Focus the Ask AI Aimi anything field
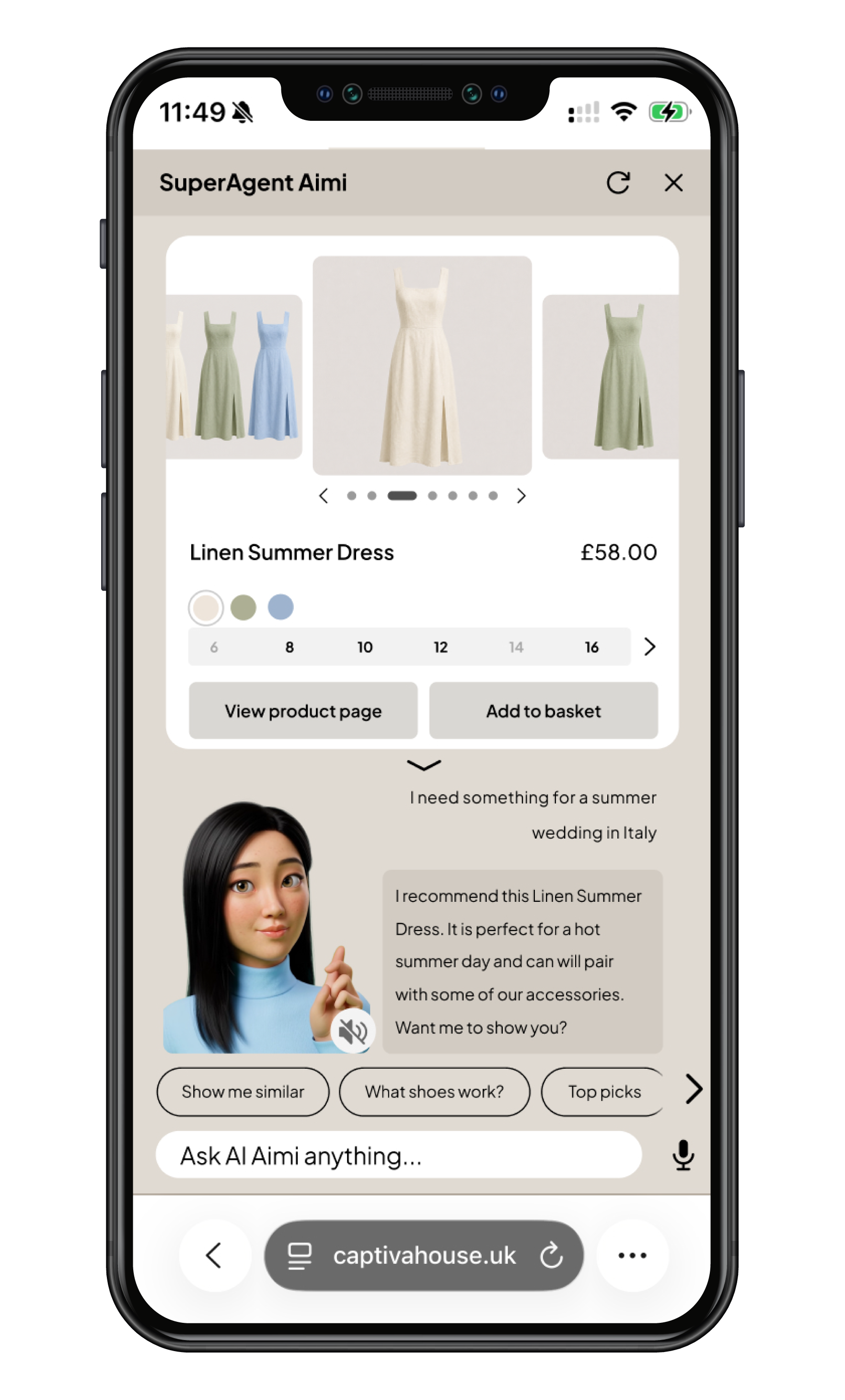 (x=399, y=1155)
